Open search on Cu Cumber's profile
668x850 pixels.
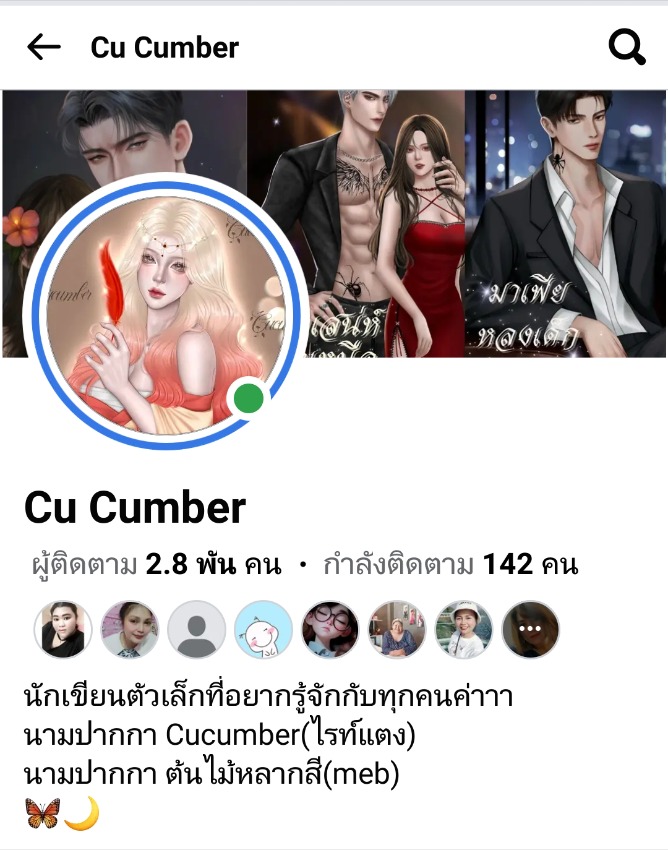[x=627, y=47]
